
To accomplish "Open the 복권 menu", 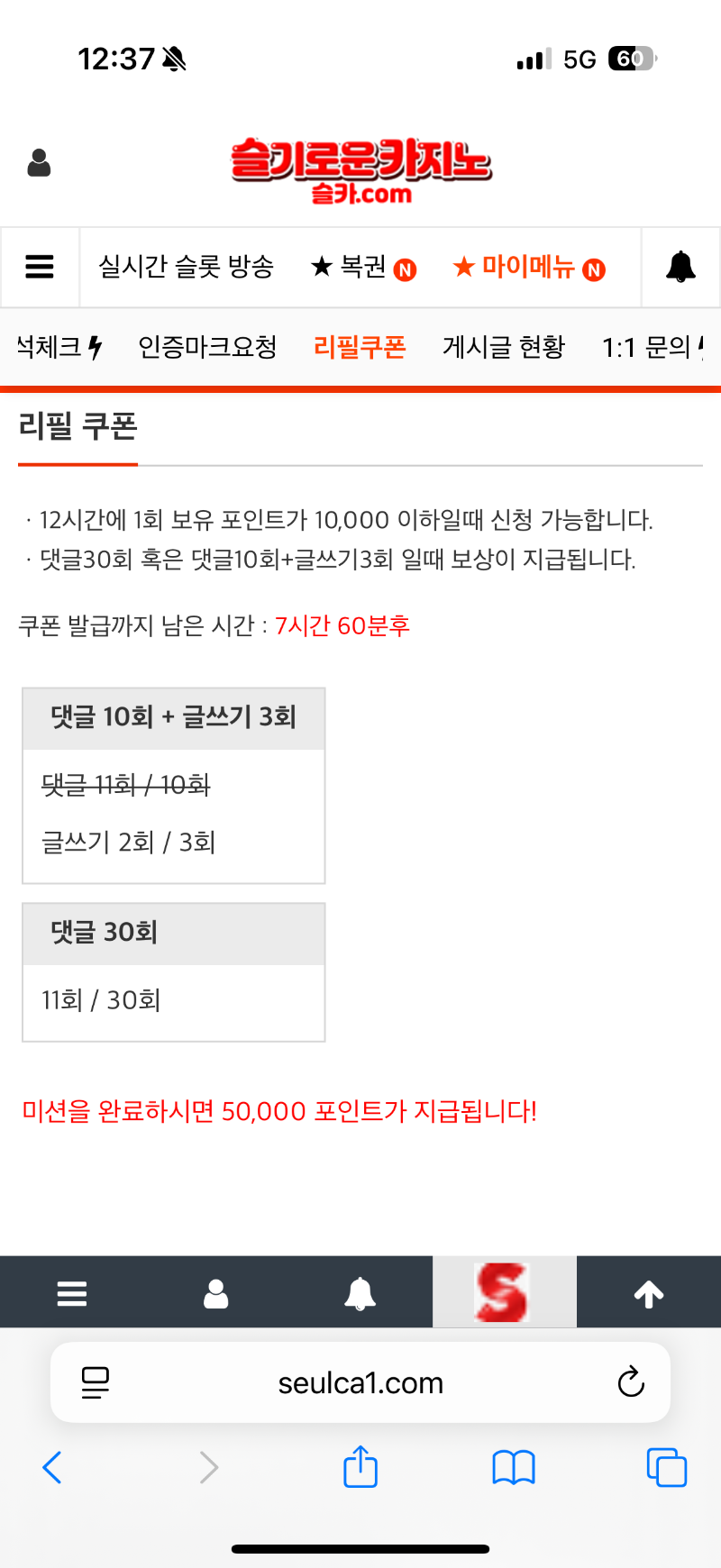I will (x=362, y=268).
